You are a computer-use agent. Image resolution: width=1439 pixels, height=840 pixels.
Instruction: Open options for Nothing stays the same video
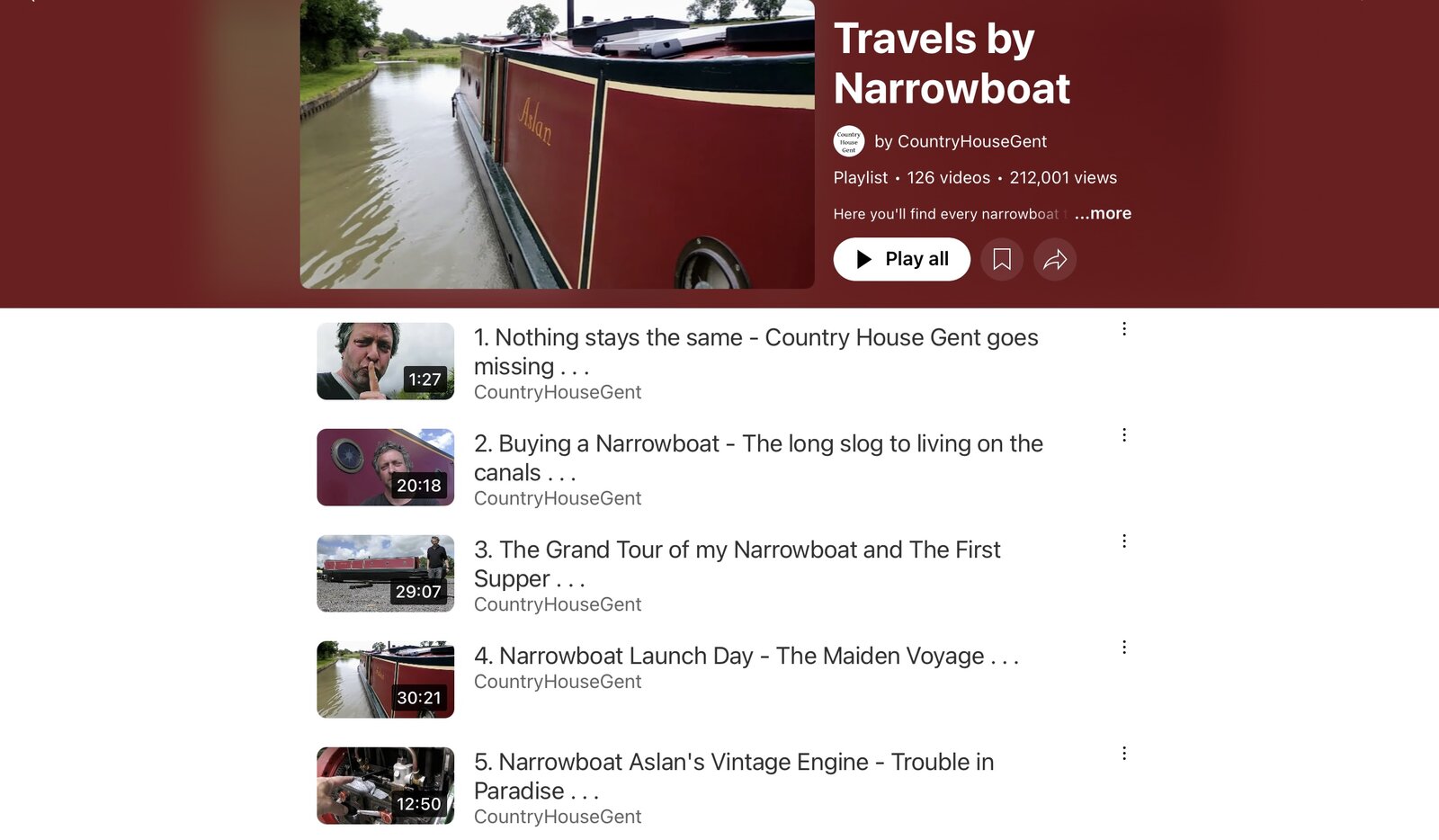(x=1124, y=329)
